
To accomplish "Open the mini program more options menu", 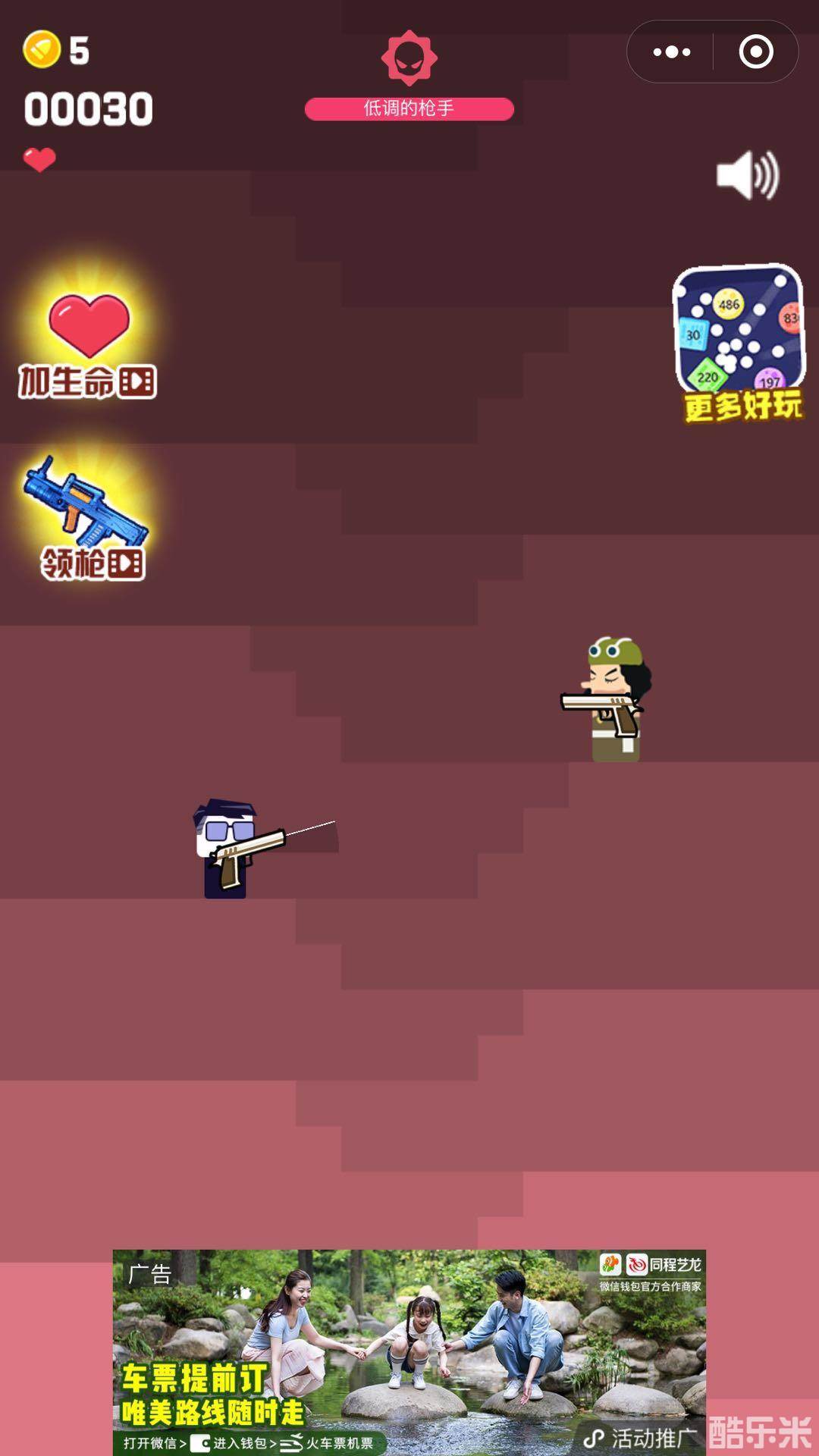I will [671, 52].
